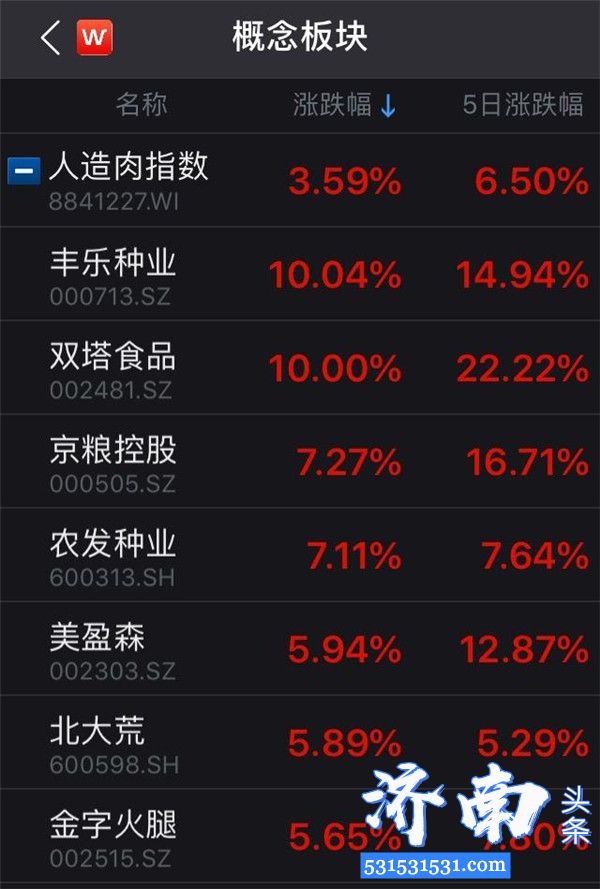Go back using the top-left arrow
Viewport: 600px width, 889px height.
click(50, 38)
